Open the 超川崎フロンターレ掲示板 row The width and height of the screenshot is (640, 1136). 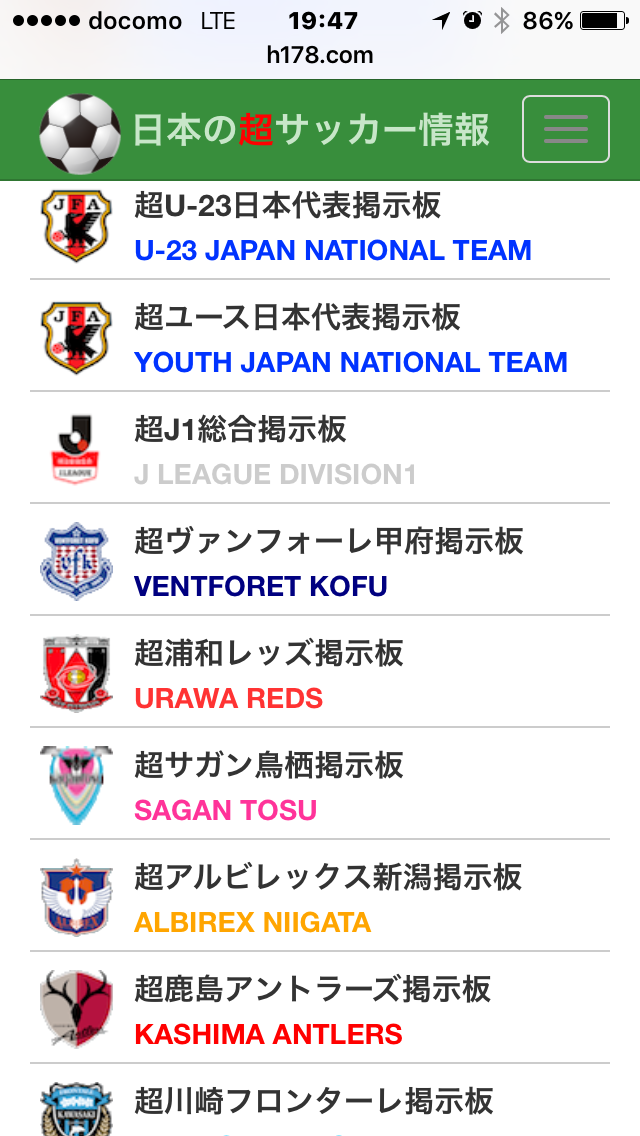(320, 1100)
